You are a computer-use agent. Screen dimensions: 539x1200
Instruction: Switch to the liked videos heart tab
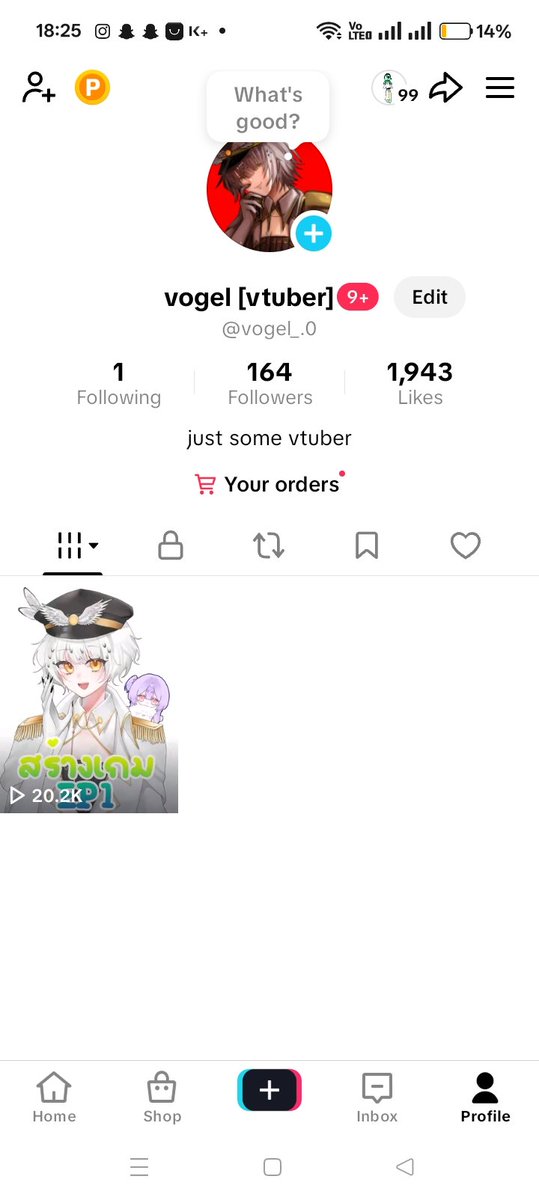coord(465,545)
